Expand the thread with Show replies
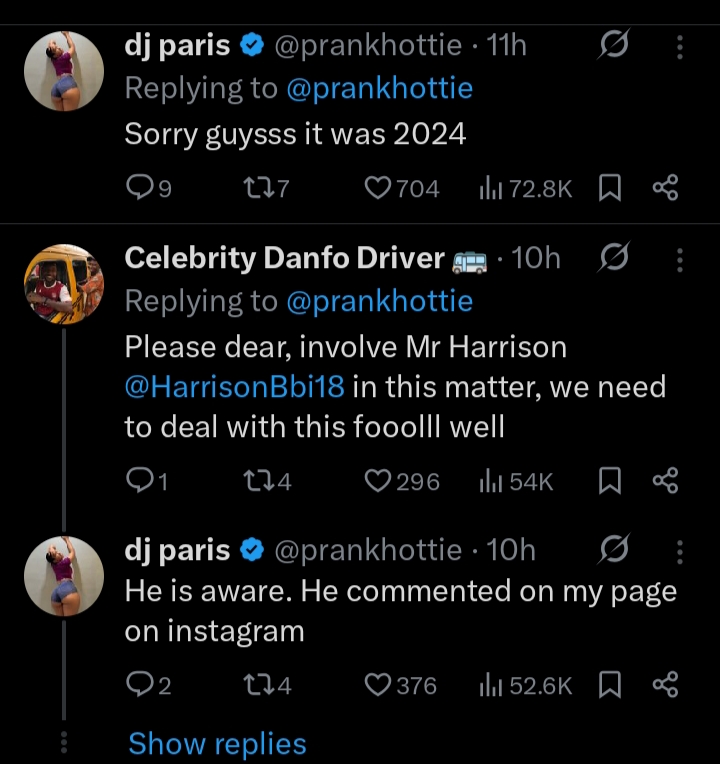Image resolution: width=720 pixels, height=764 pixels. point(217,744)
